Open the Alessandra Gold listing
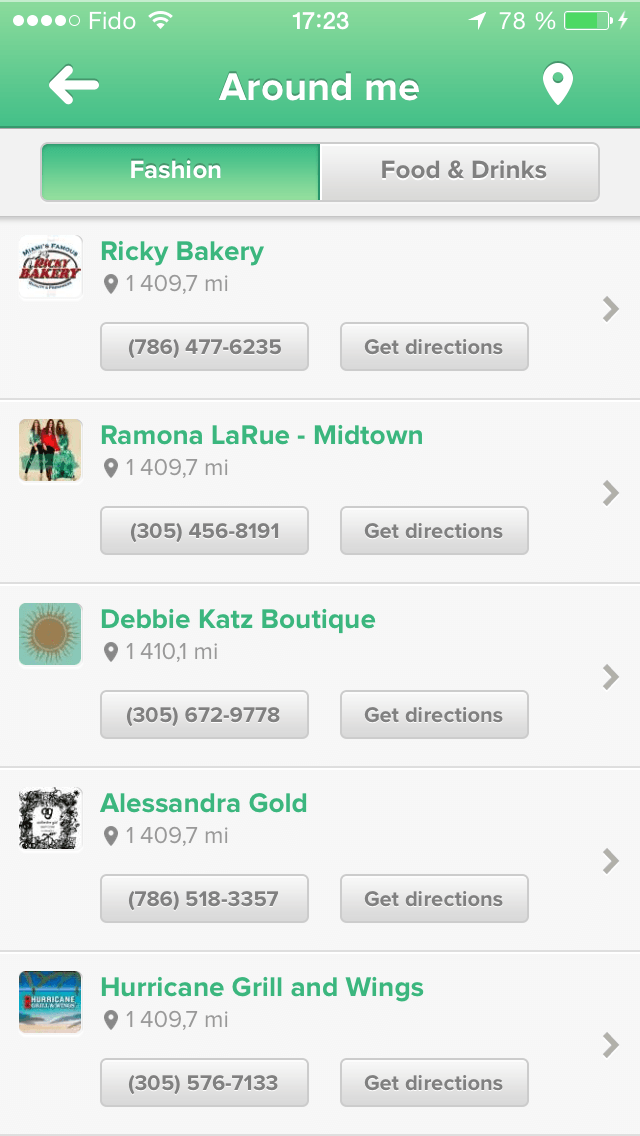This screenshot has width=640, height=1136. pos(204,803)
